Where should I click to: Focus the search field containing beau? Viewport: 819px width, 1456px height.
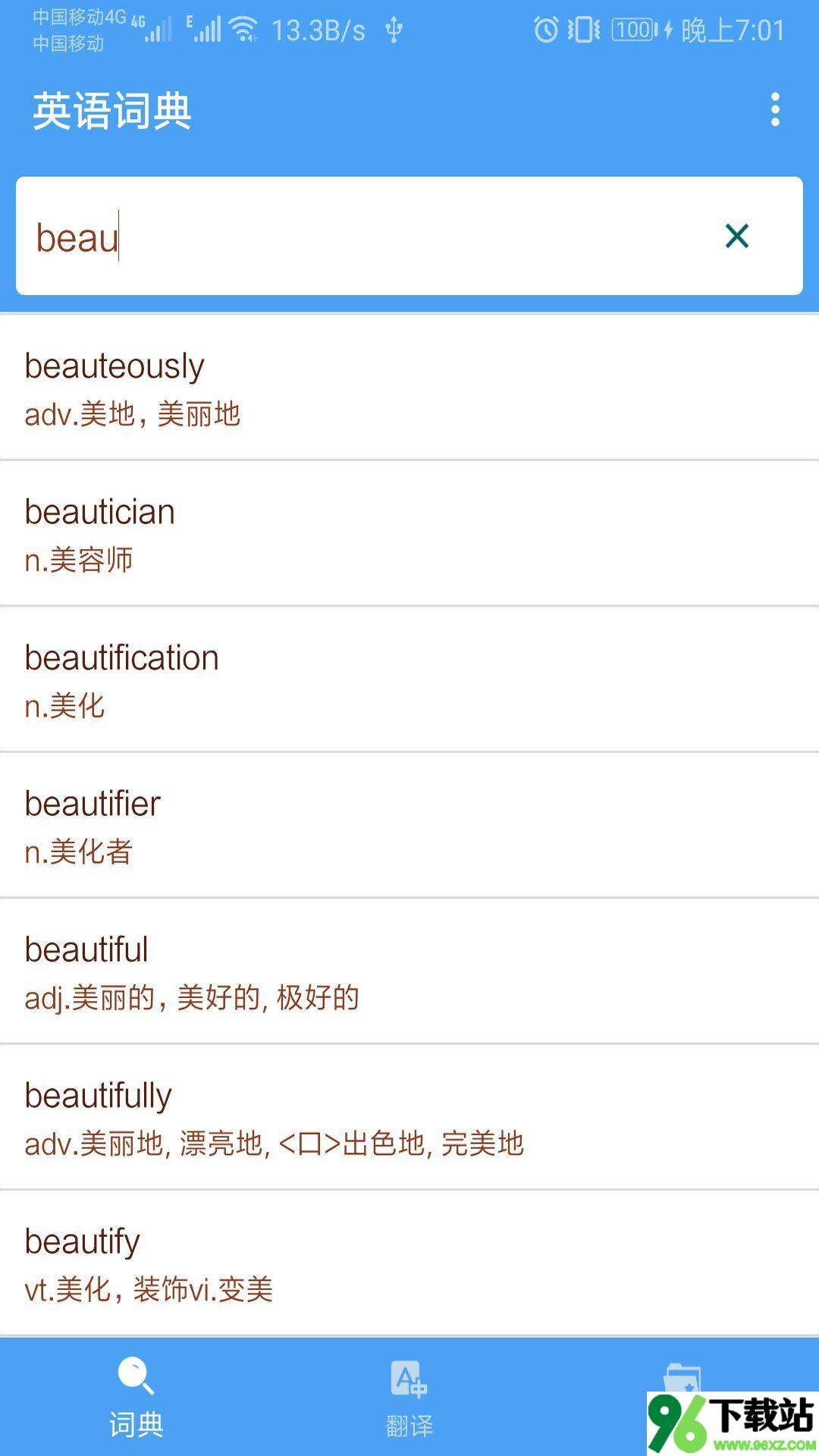(364, 237)
